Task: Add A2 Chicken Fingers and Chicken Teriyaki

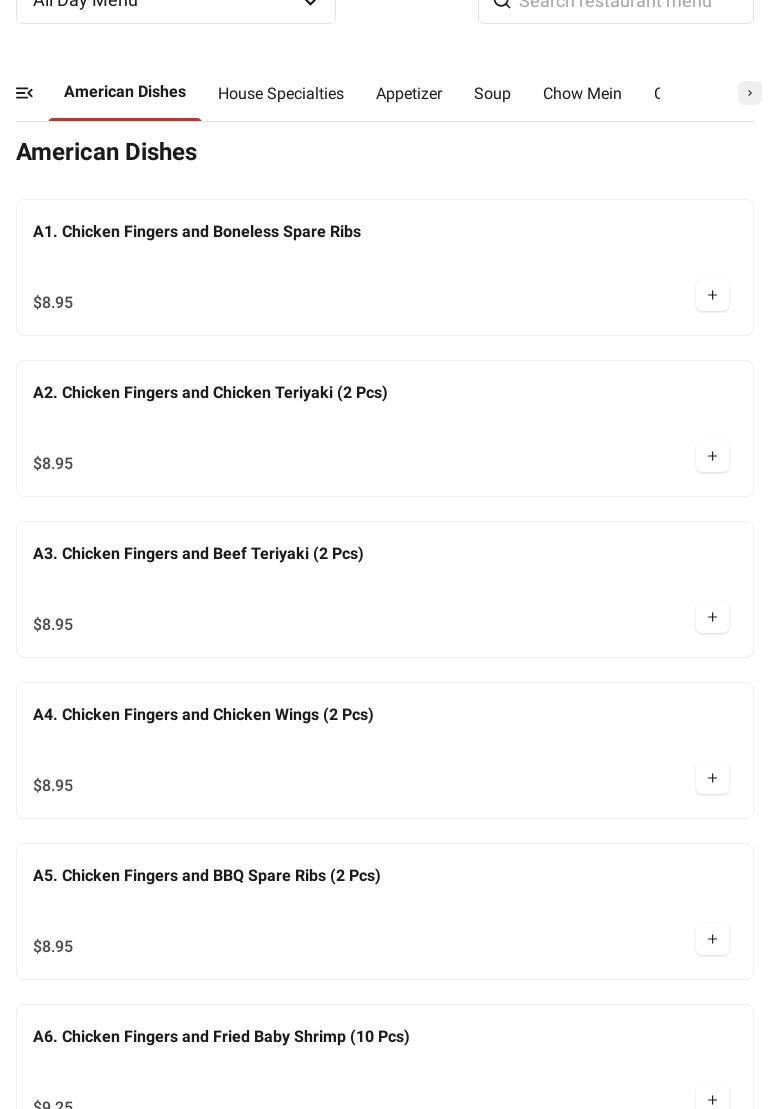Action: pyautogui.click(x=712, y=457)
